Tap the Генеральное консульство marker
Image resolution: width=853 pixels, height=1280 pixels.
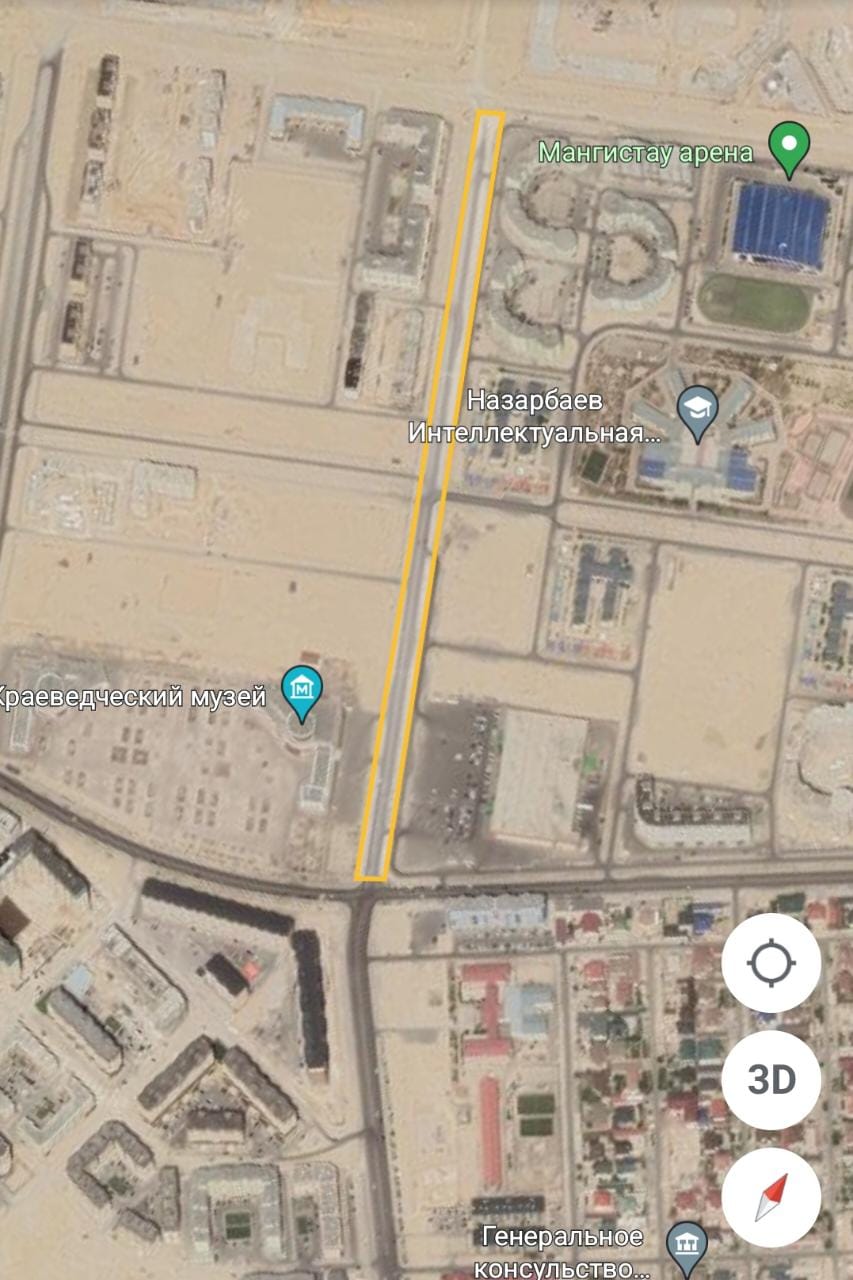(x=686, y=1245)
